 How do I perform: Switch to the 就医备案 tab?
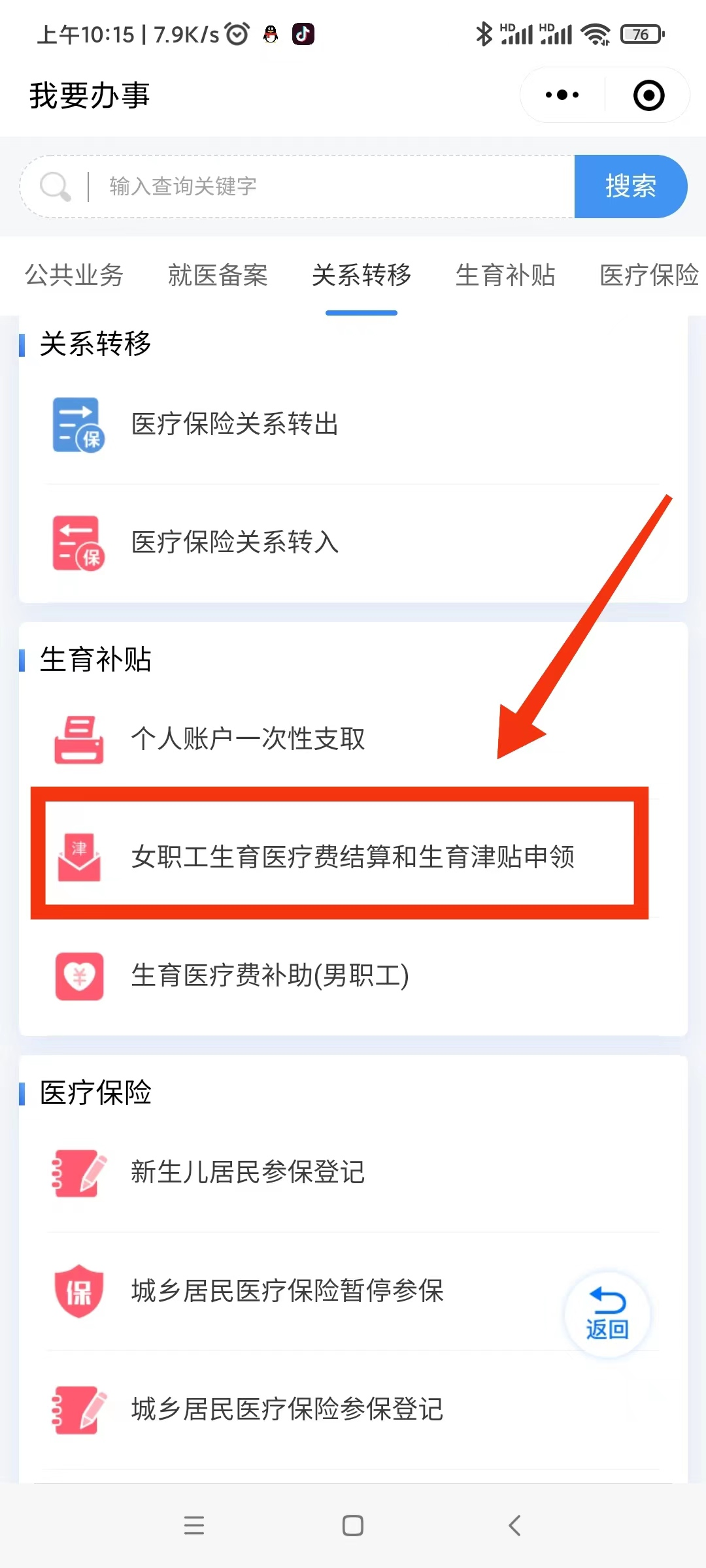pos(218,275)
